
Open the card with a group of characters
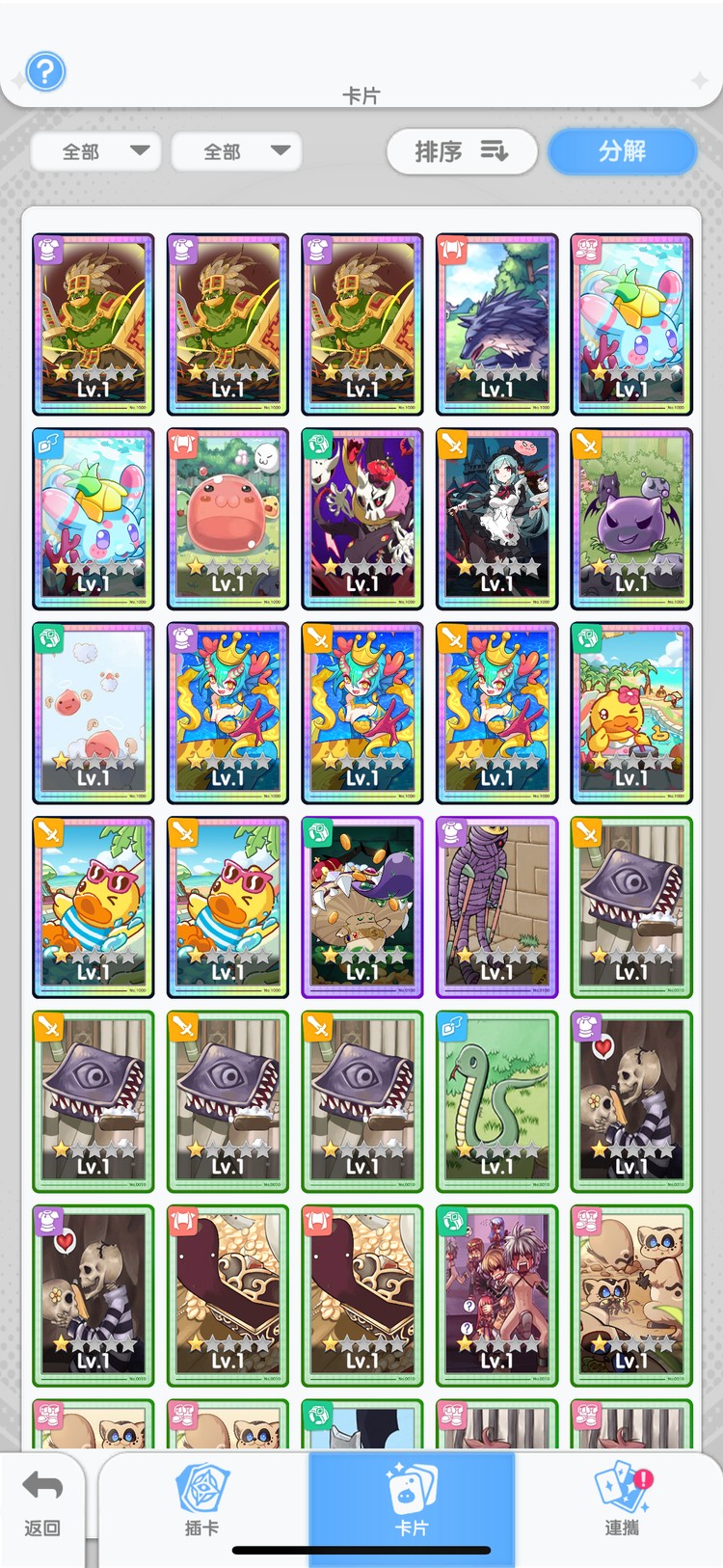496,1296
